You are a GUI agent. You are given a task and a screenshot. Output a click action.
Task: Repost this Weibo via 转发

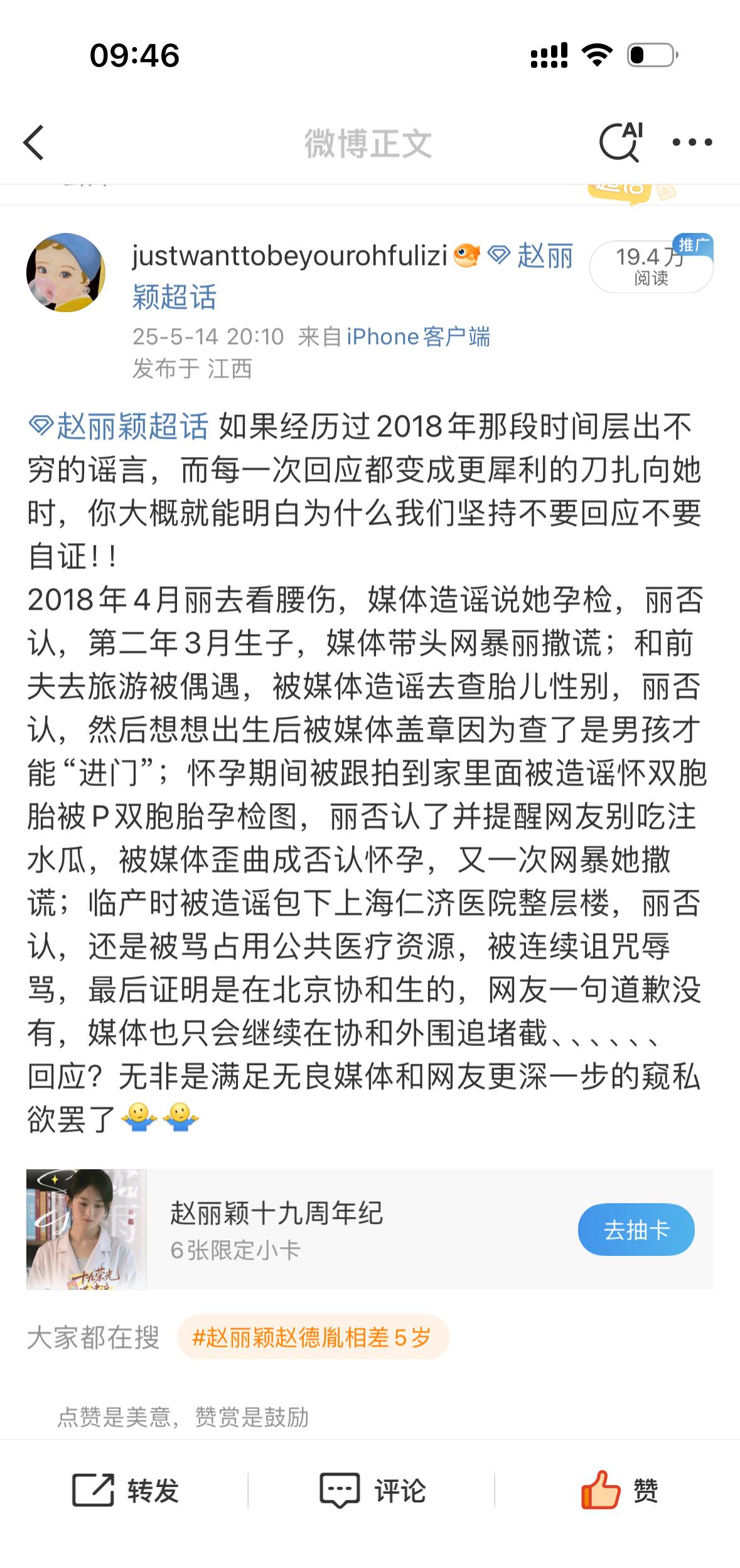point(126,1490)
